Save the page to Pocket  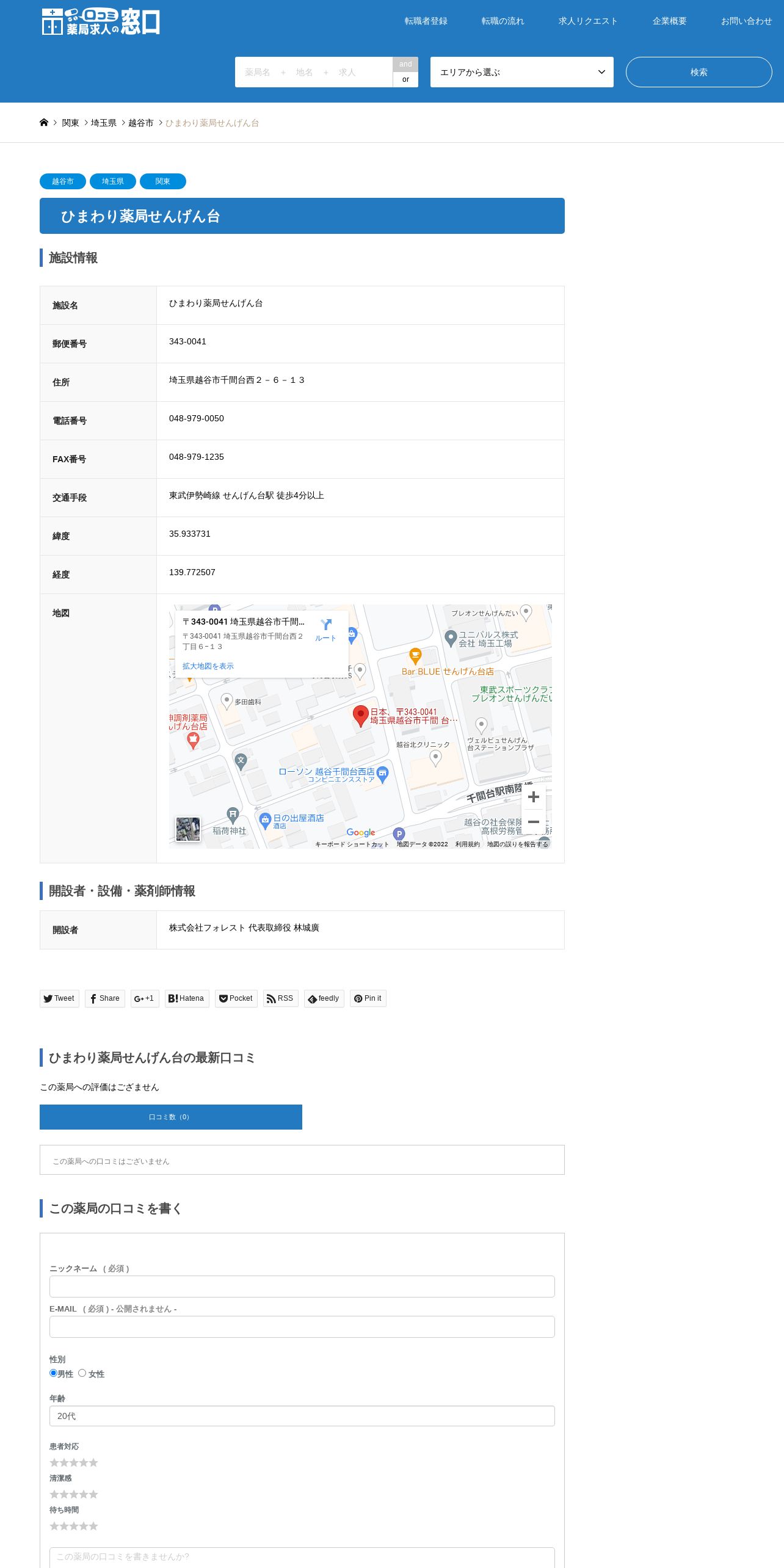236,998
